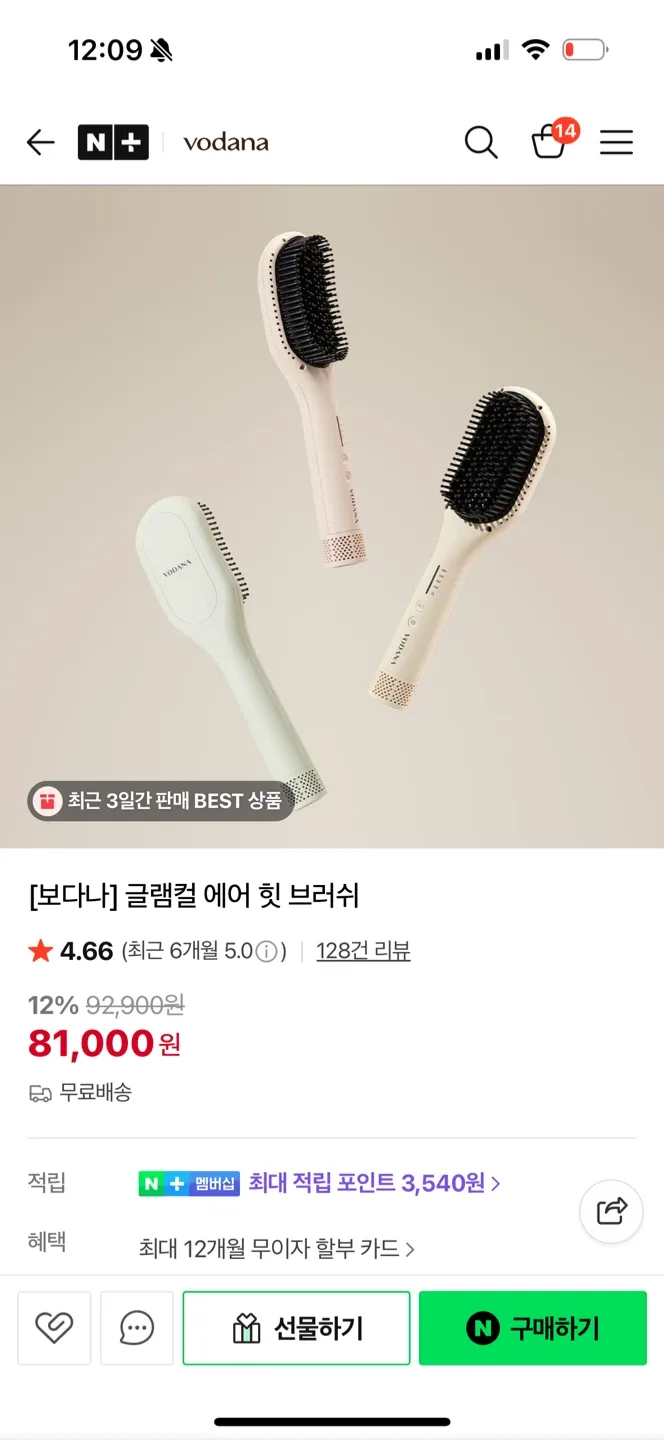
Task: Open the N+ store home logo
Action: 113,143
